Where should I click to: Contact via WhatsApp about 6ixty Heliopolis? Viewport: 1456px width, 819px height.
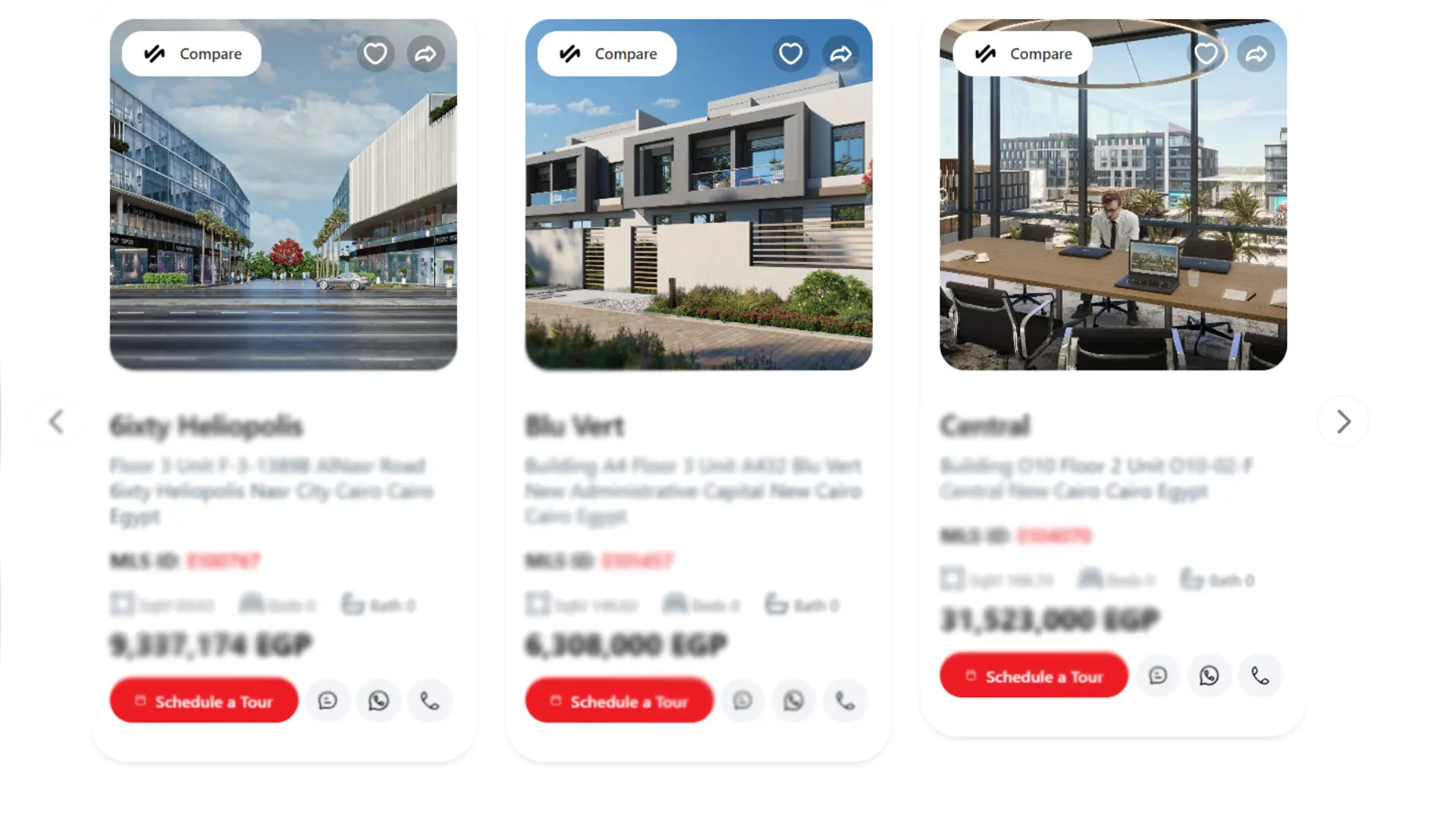378,701
